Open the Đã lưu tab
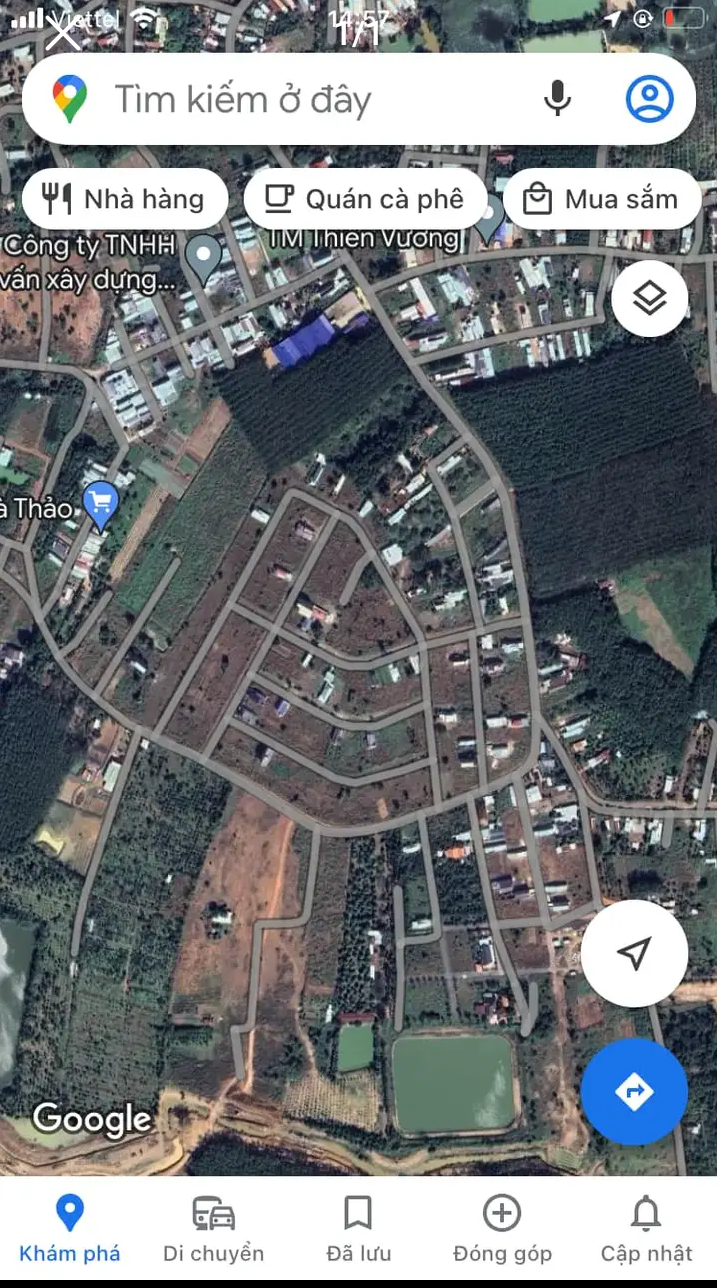Viewport: 717px width, 1288px height. (358, 1230)
